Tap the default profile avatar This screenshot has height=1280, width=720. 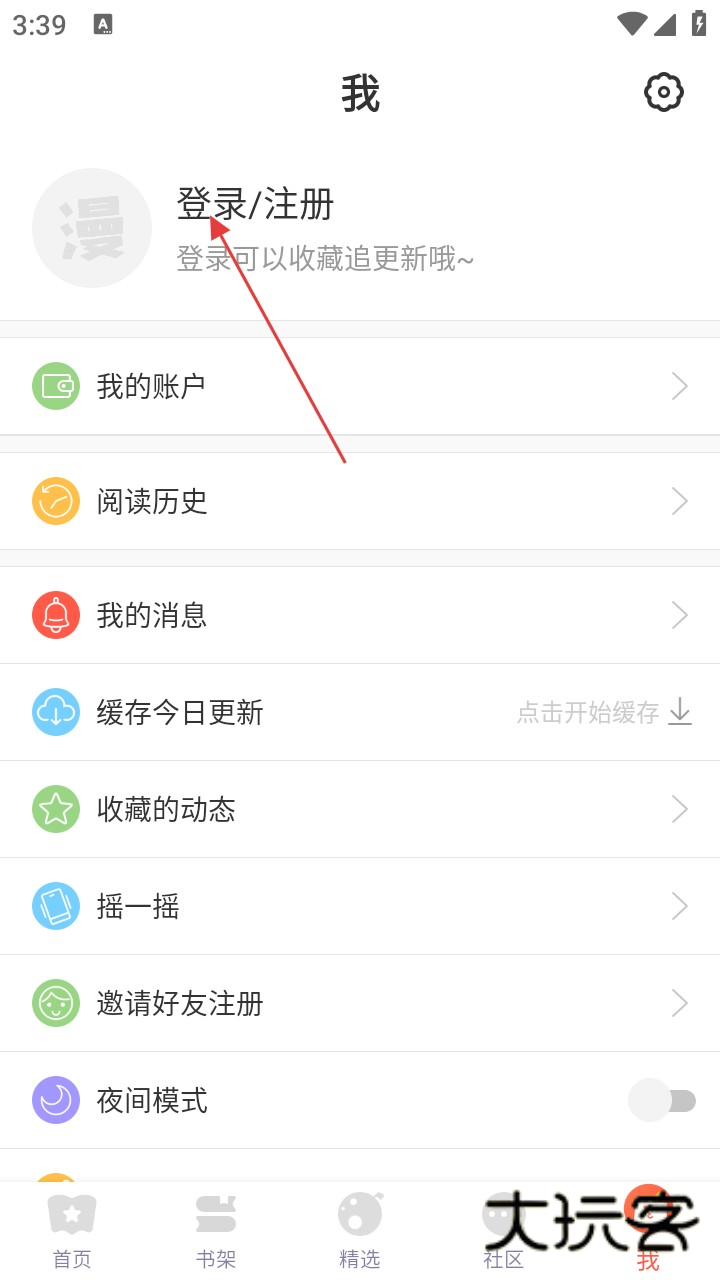click(92, 228)
